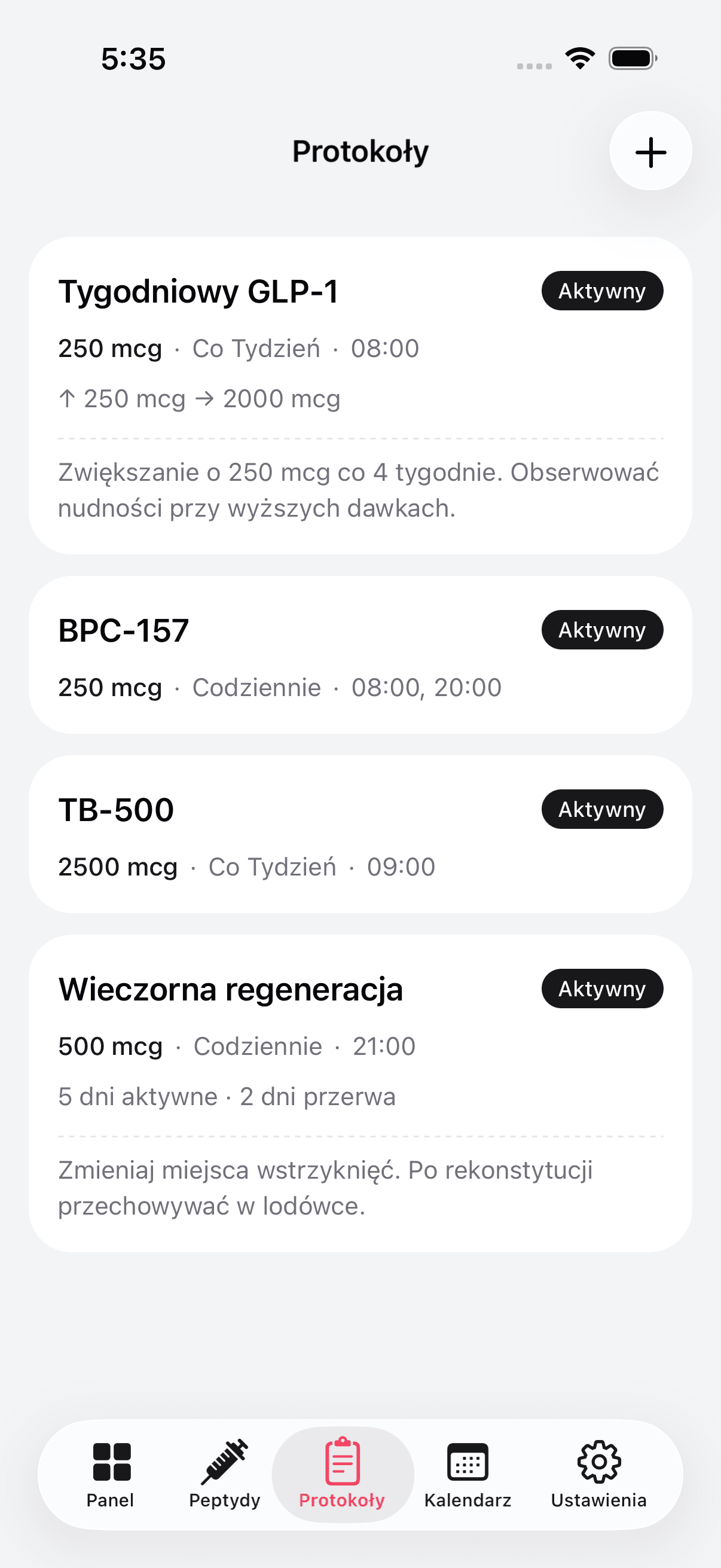The image size is (721, 1568).
Task: Click the 250 mcg dosage text on BPC-157
Action: coord(110,687)
